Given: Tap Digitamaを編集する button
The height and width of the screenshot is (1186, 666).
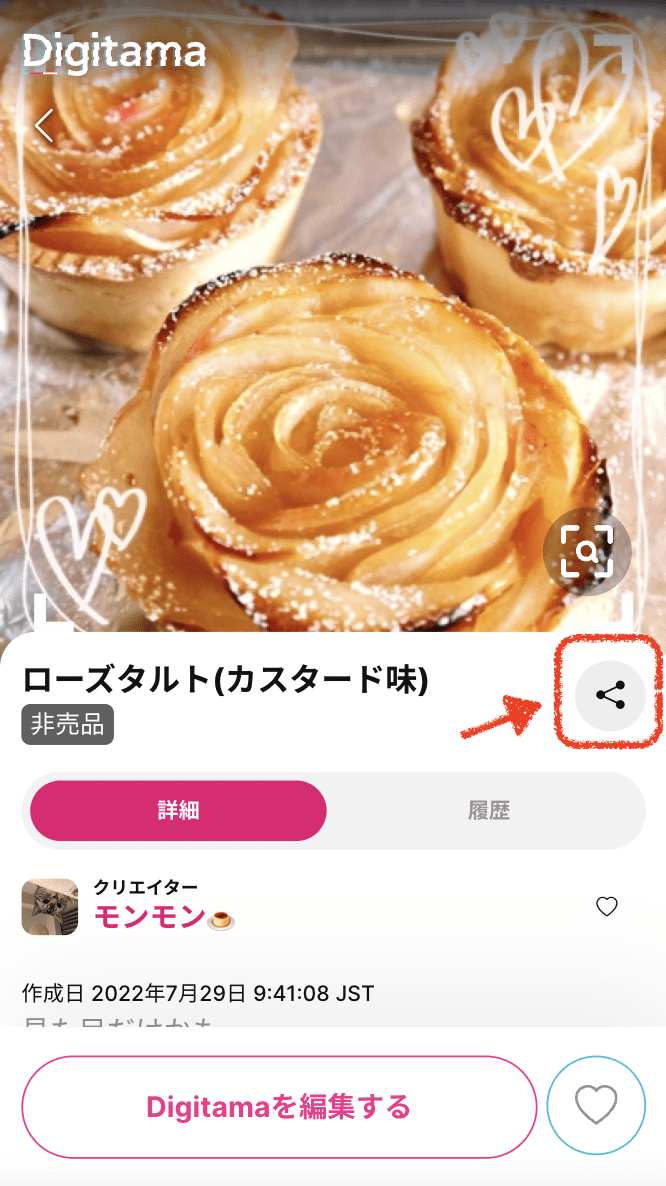Looking at the screenshot, I should [x=279, y=1107].
